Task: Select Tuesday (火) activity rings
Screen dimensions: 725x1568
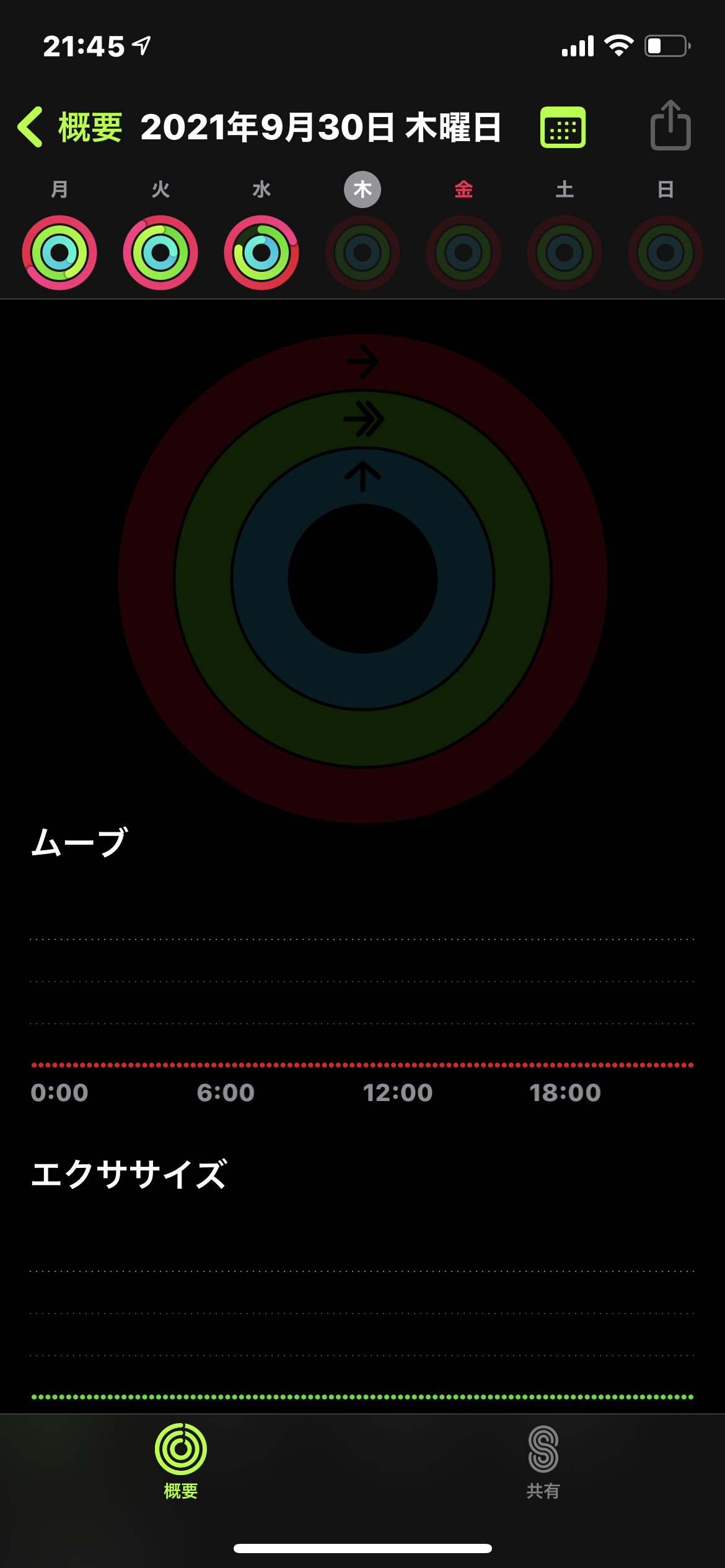Action: click(160, 252)
